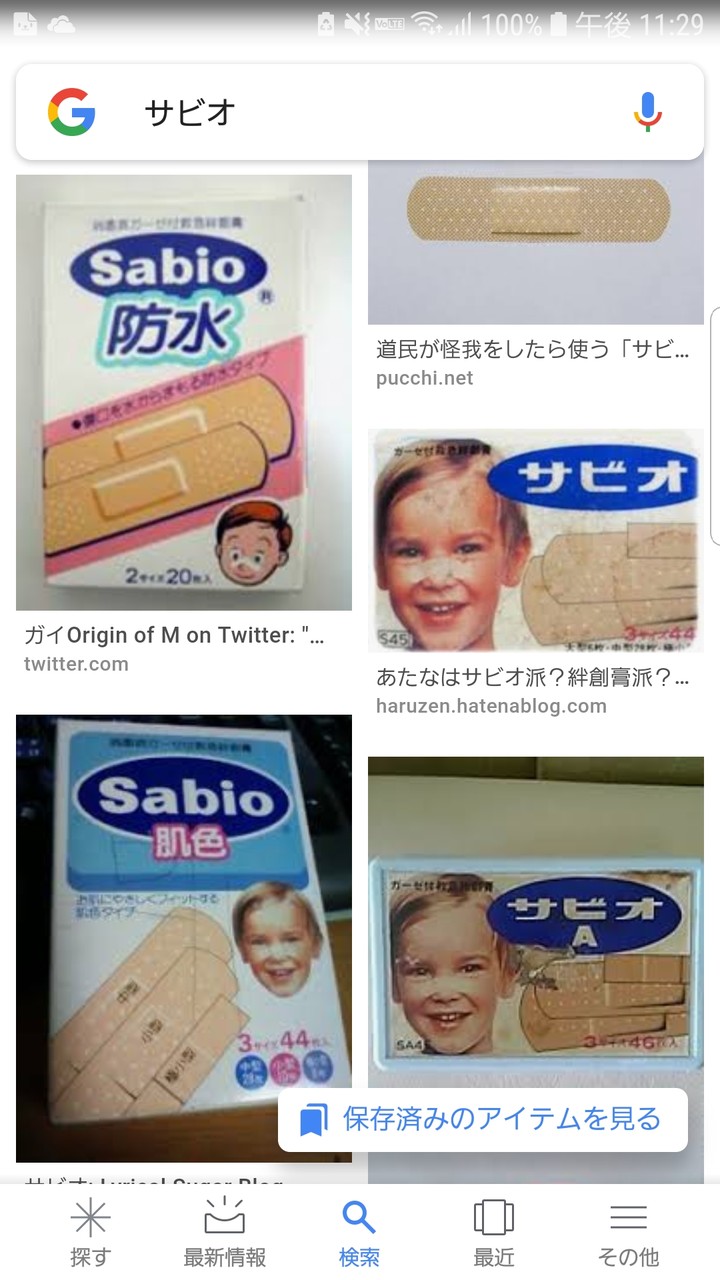
Task: Open the Sabio 防水 image from twitter.com
Action: click(x=184, y=393)
